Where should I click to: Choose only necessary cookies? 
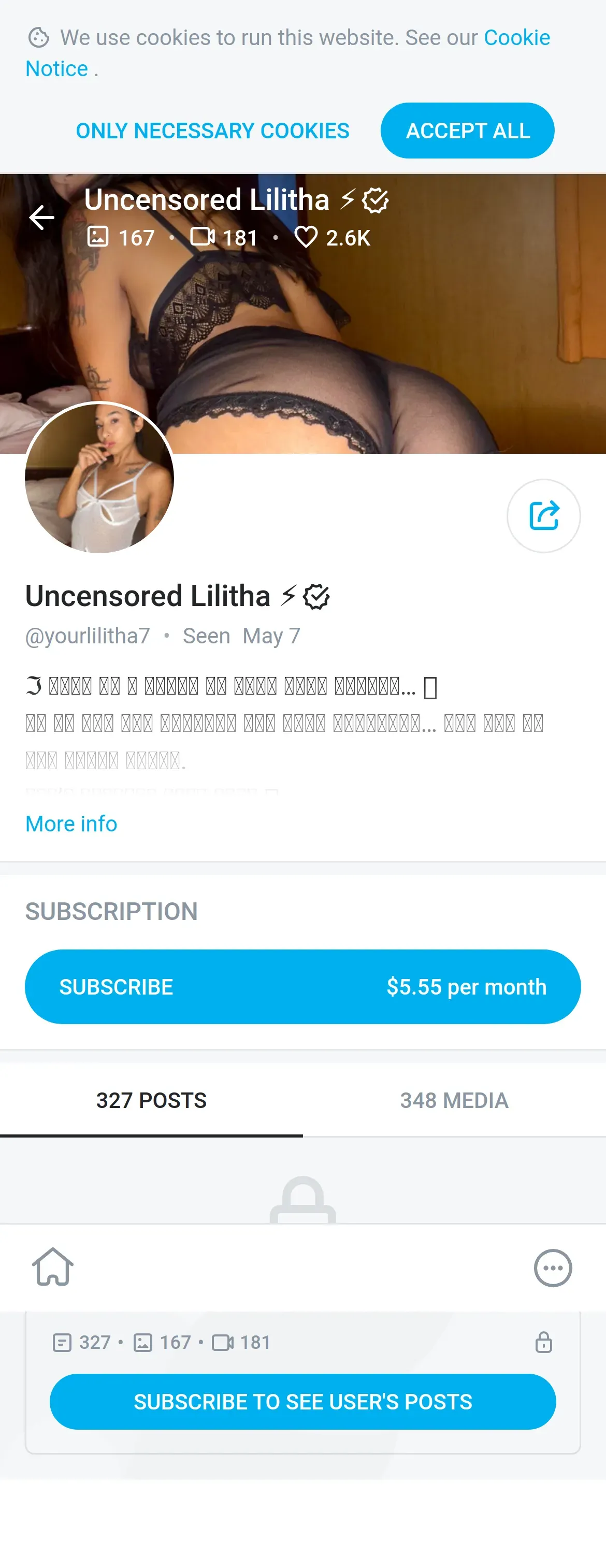(212, 131)
